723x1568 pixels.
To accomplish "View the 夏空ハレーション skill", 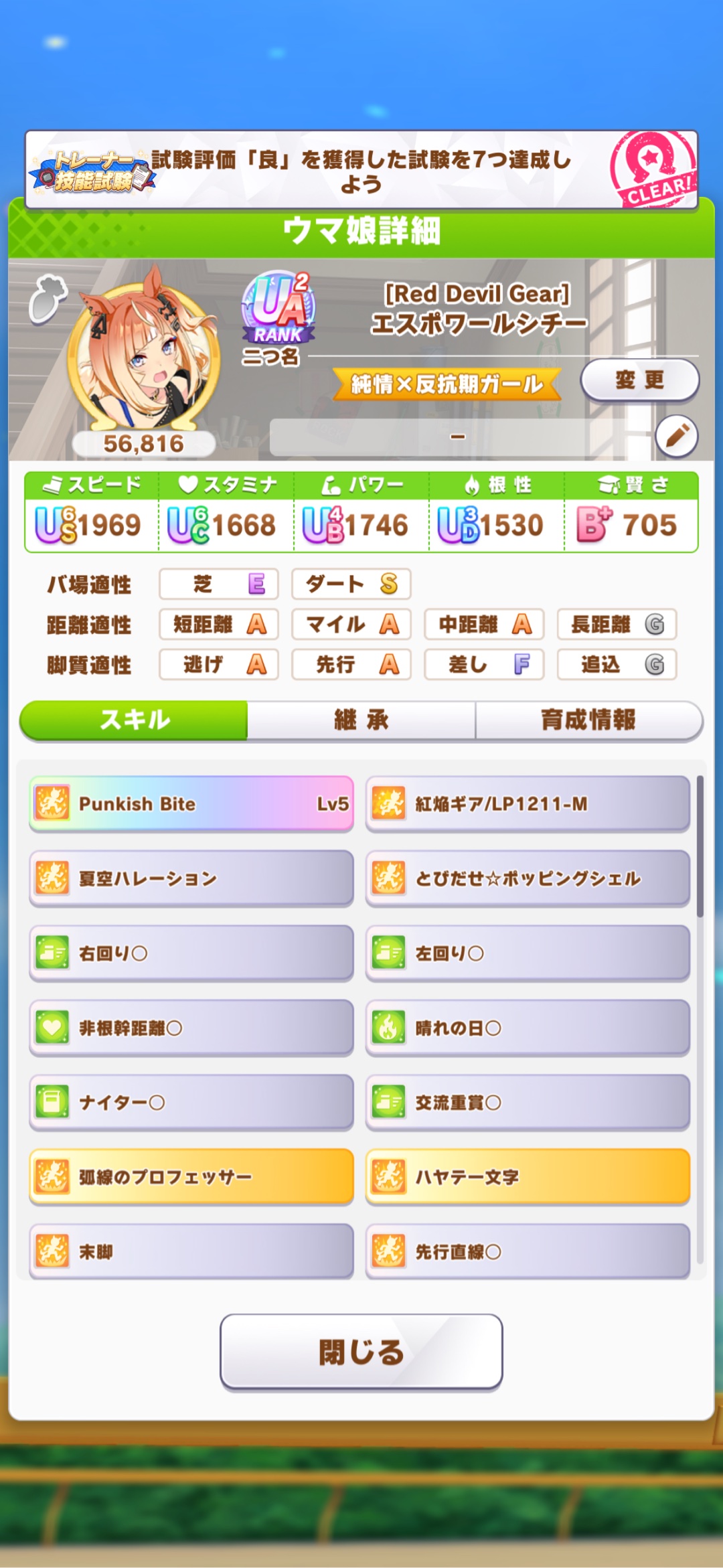I will 191,878.
